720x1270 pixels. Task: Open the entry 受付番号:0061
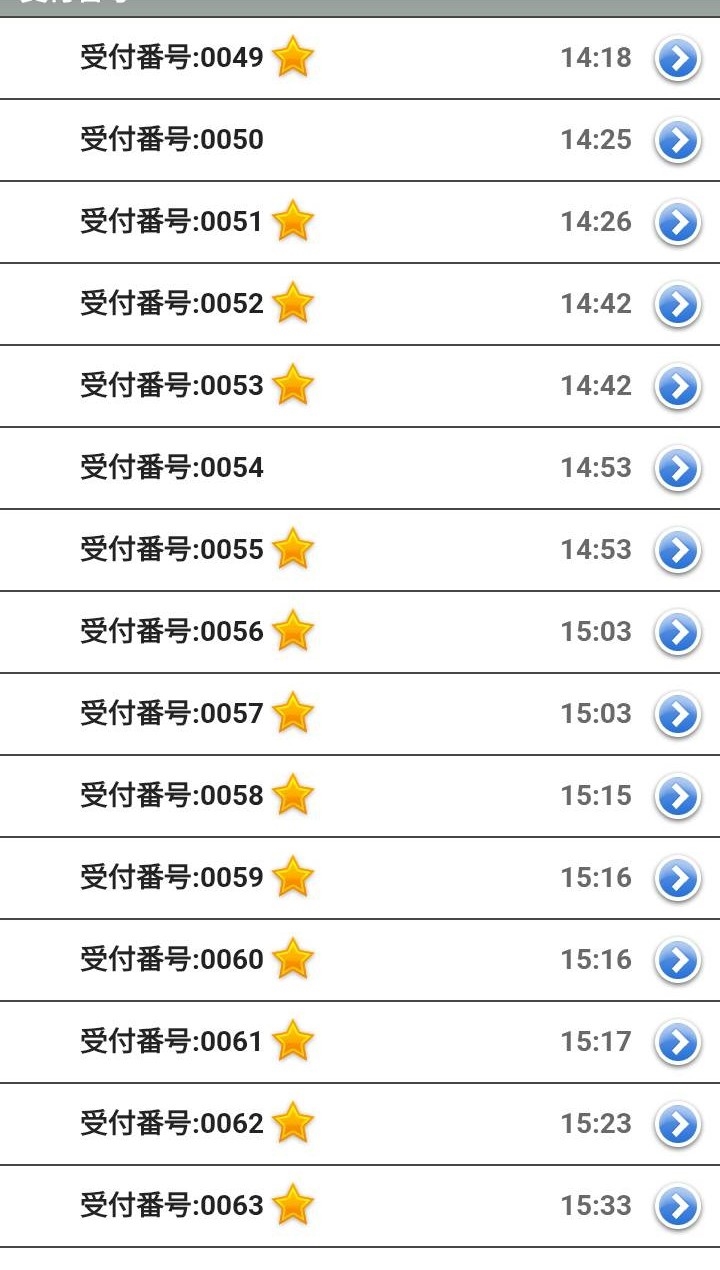pyautogui.click(x=360, y=1043)
